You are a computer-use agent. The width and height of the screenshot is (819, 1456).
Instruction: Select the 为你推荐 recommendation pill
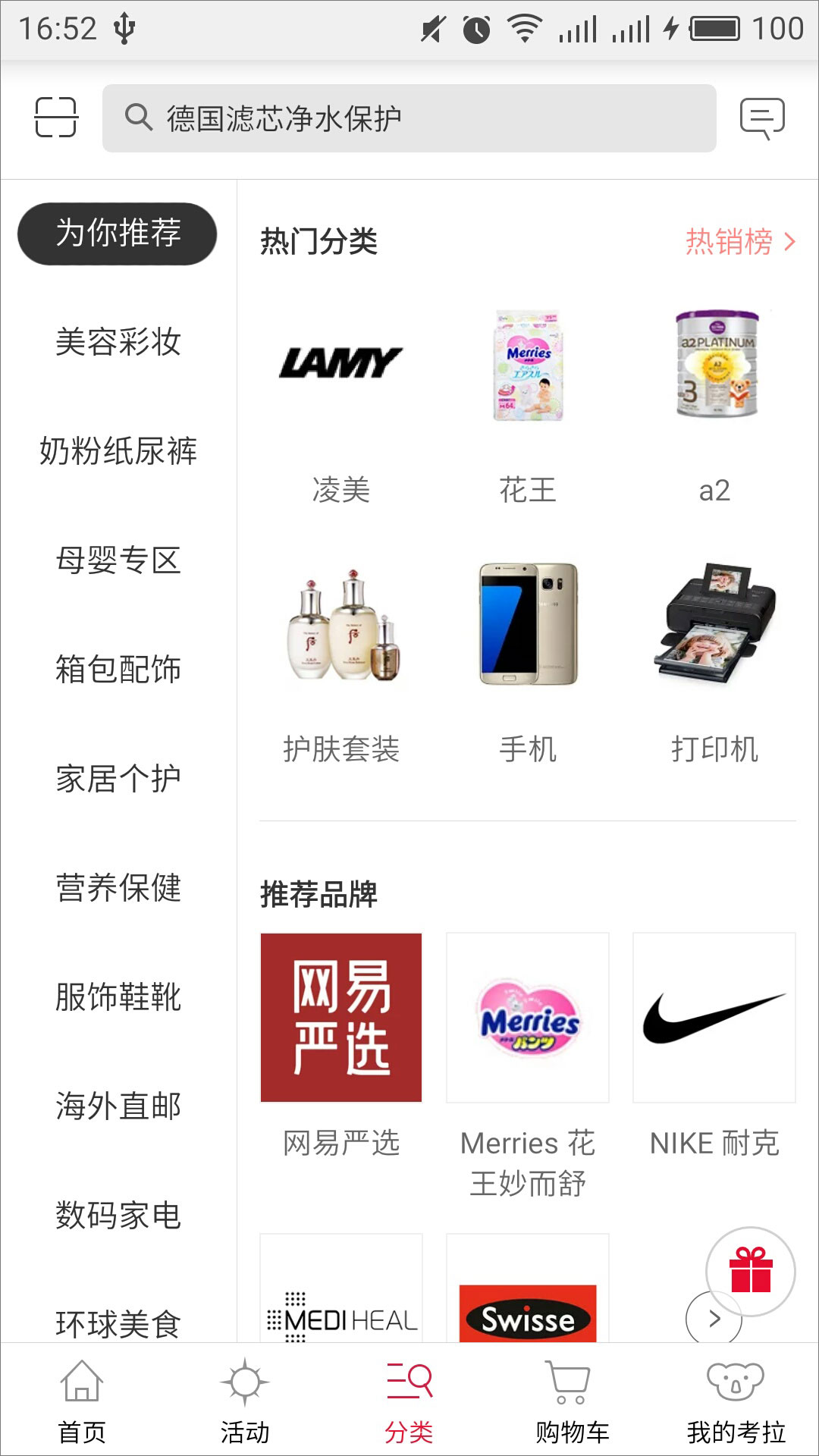click(118, 234)
